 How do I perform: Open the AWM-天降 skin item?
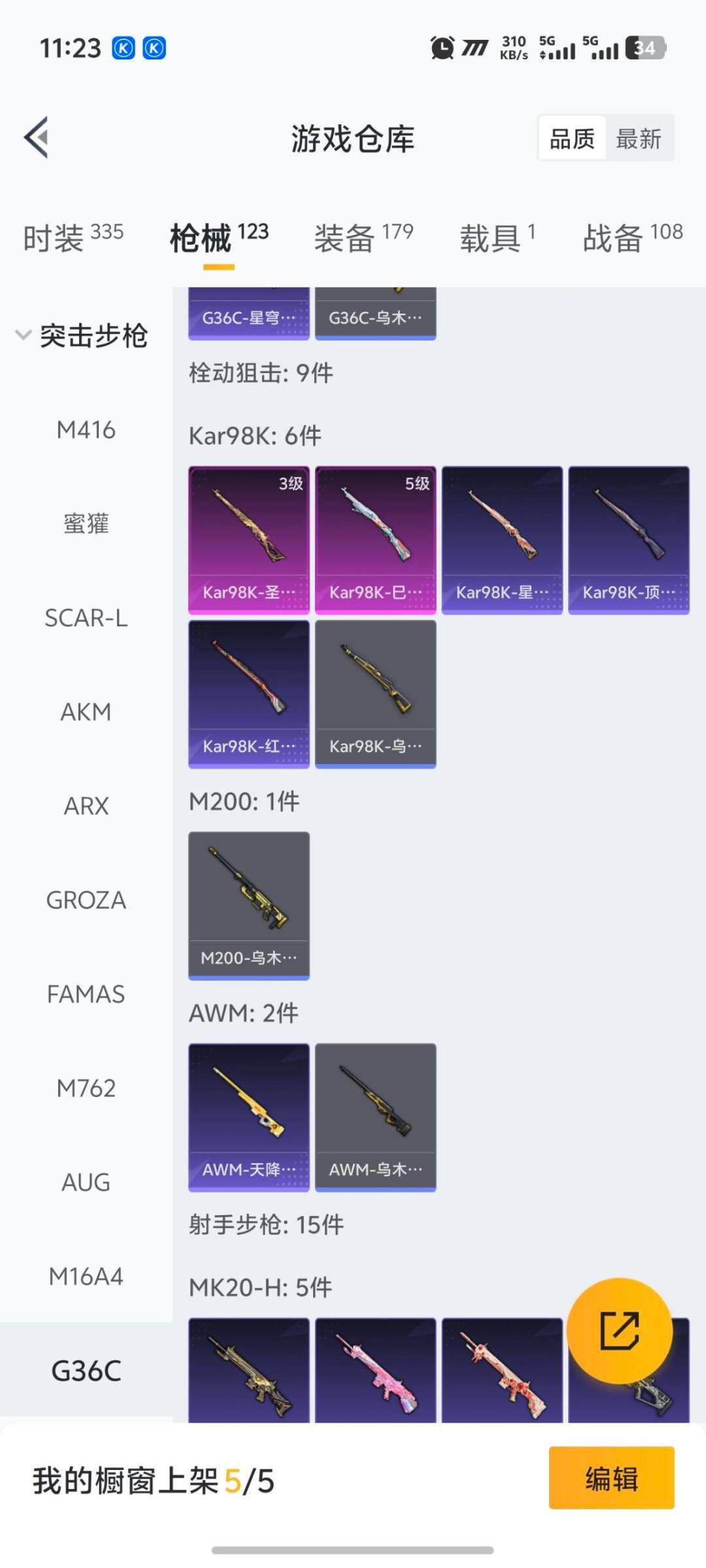248,1117
